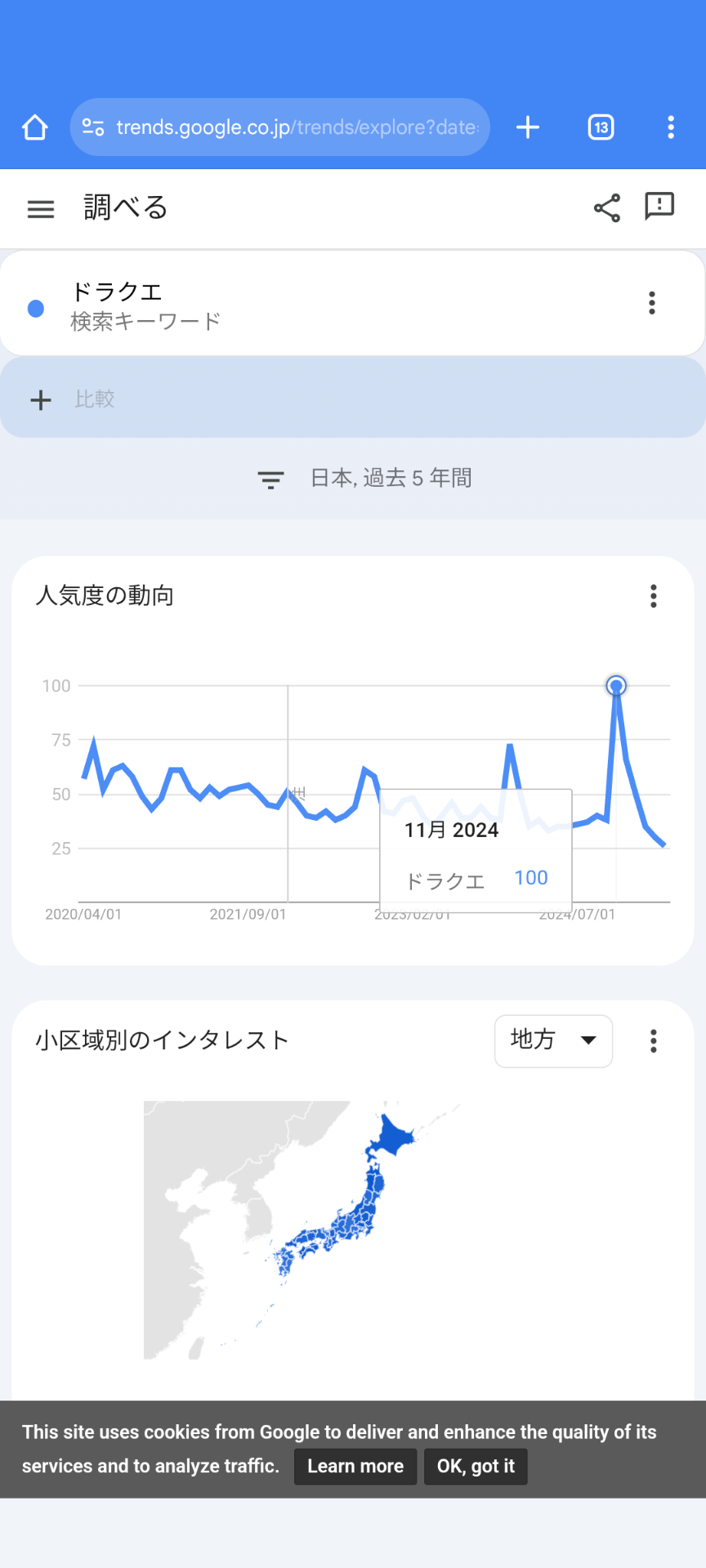Open options for the 人気度の動向 chart
This screenshot has height=1568, width=706.
coord(654,596)
